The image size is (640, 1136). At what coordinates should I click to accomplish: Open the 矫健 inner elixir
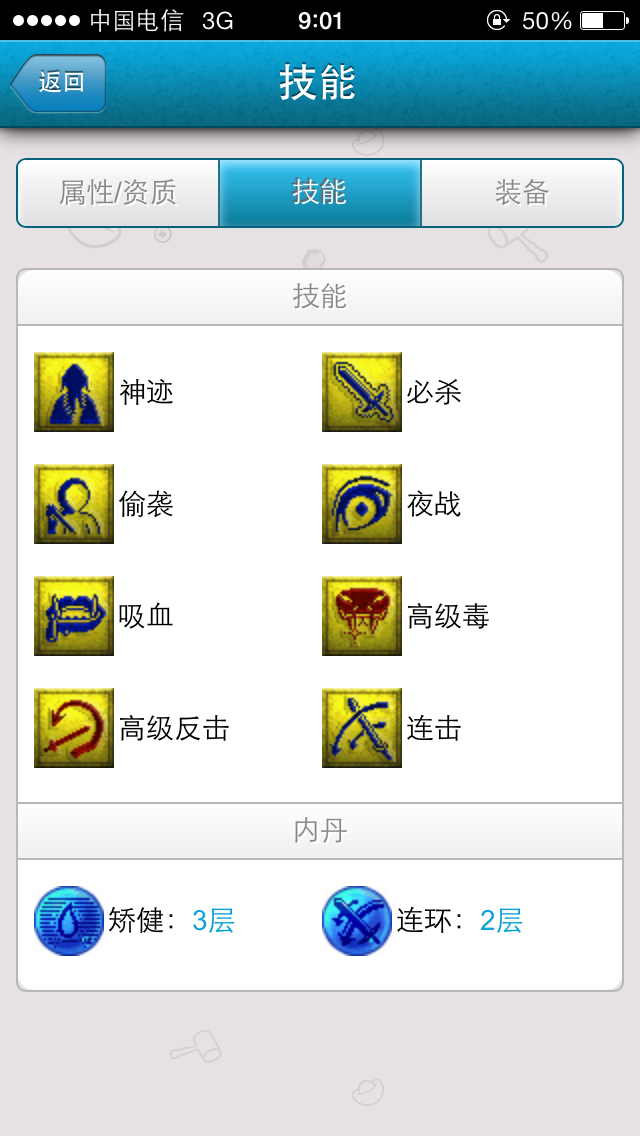click(x=69, y=921)
